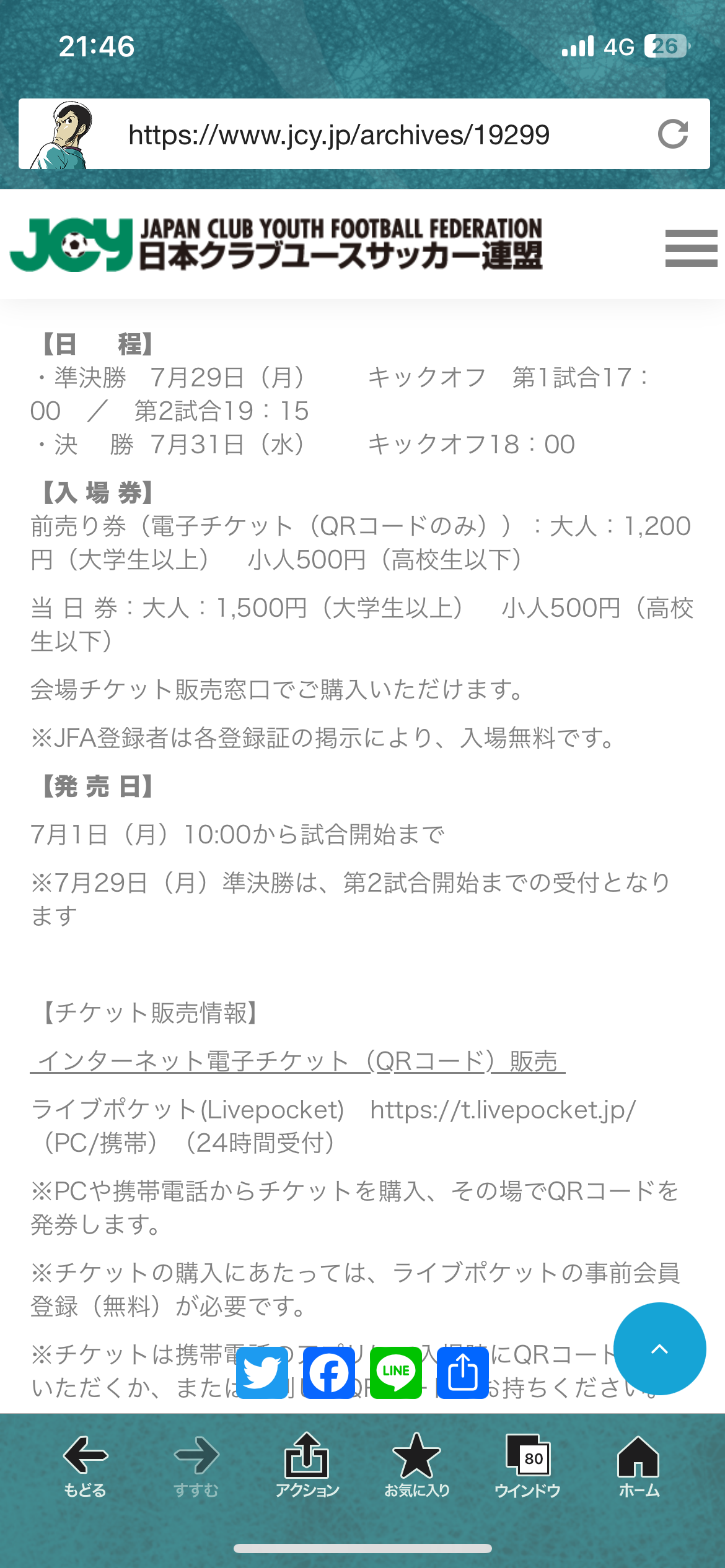The height and width of the screenshot is (1568, 725).
Task: Open the インターネット電子チケット link
Action: 298,1061
